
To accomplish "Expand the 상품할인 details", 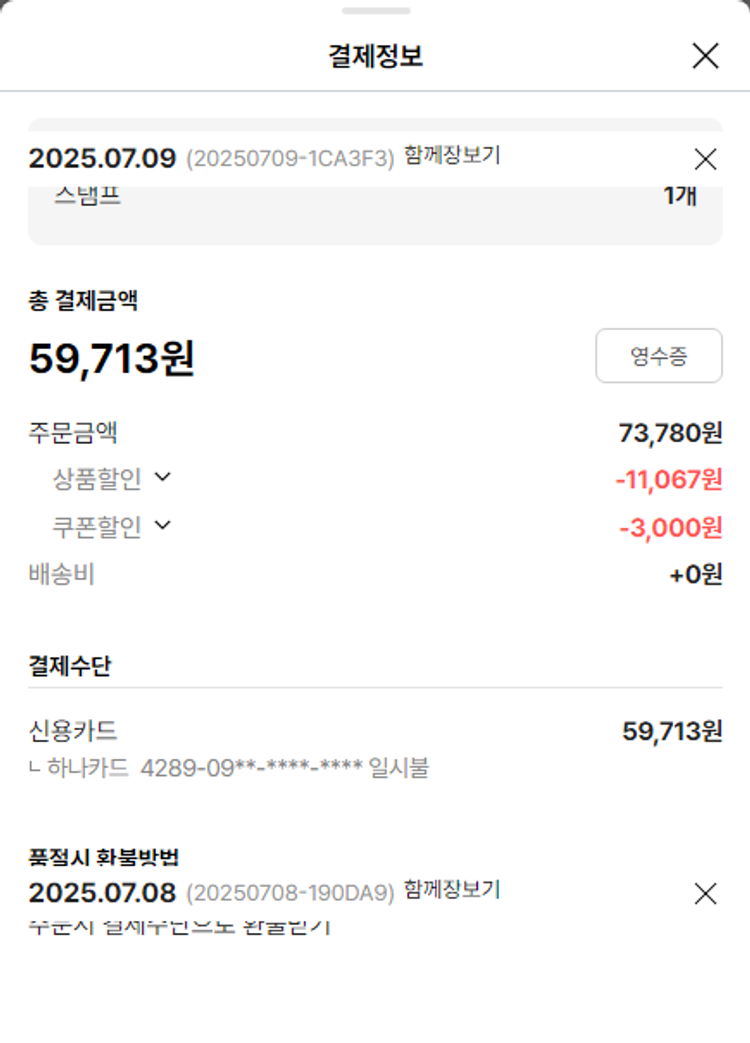I will [163, 478].
